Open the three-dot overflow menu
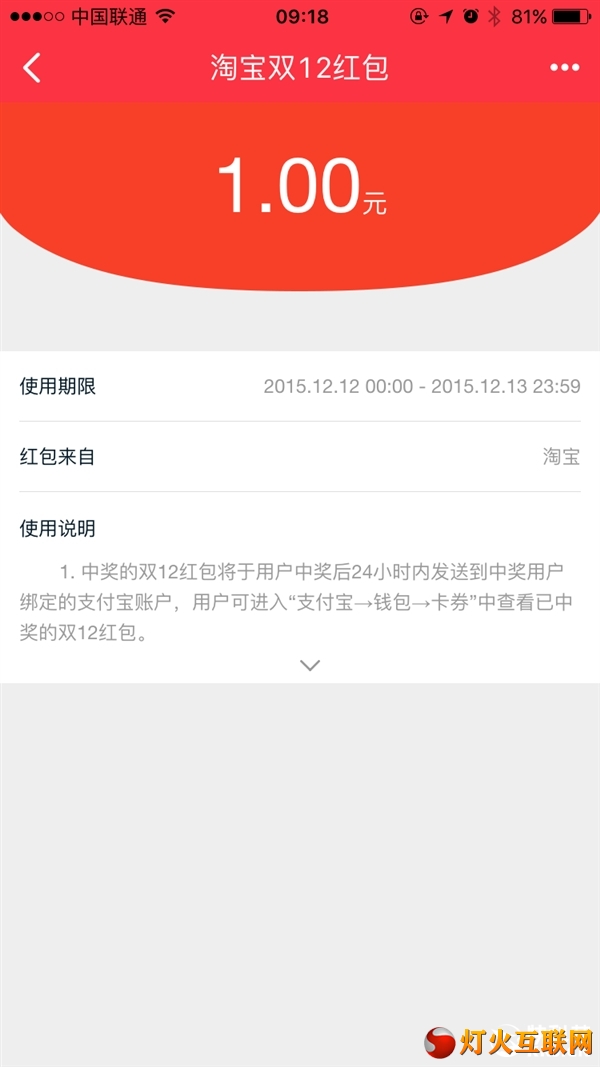The image size is (600, 1067). click(564, 68)
